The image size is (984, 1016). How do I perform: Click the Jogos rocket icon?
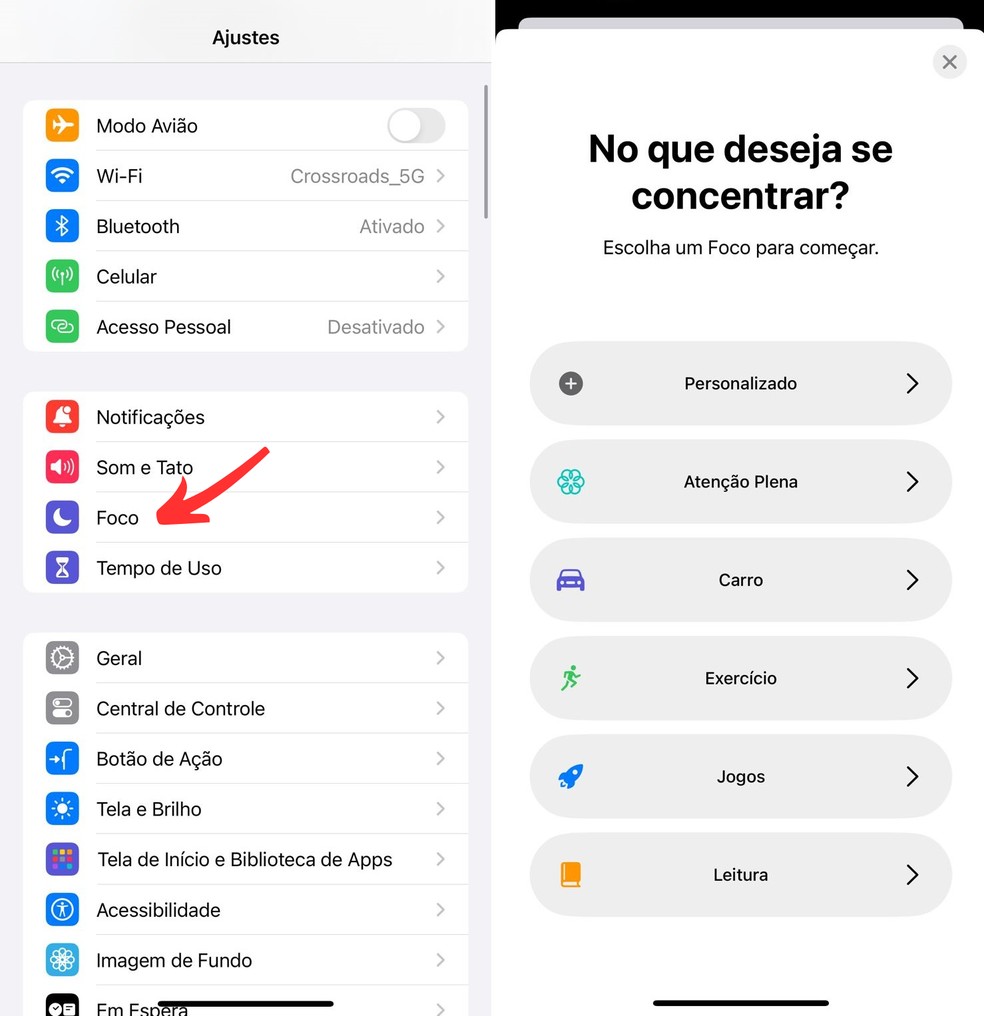570,776
